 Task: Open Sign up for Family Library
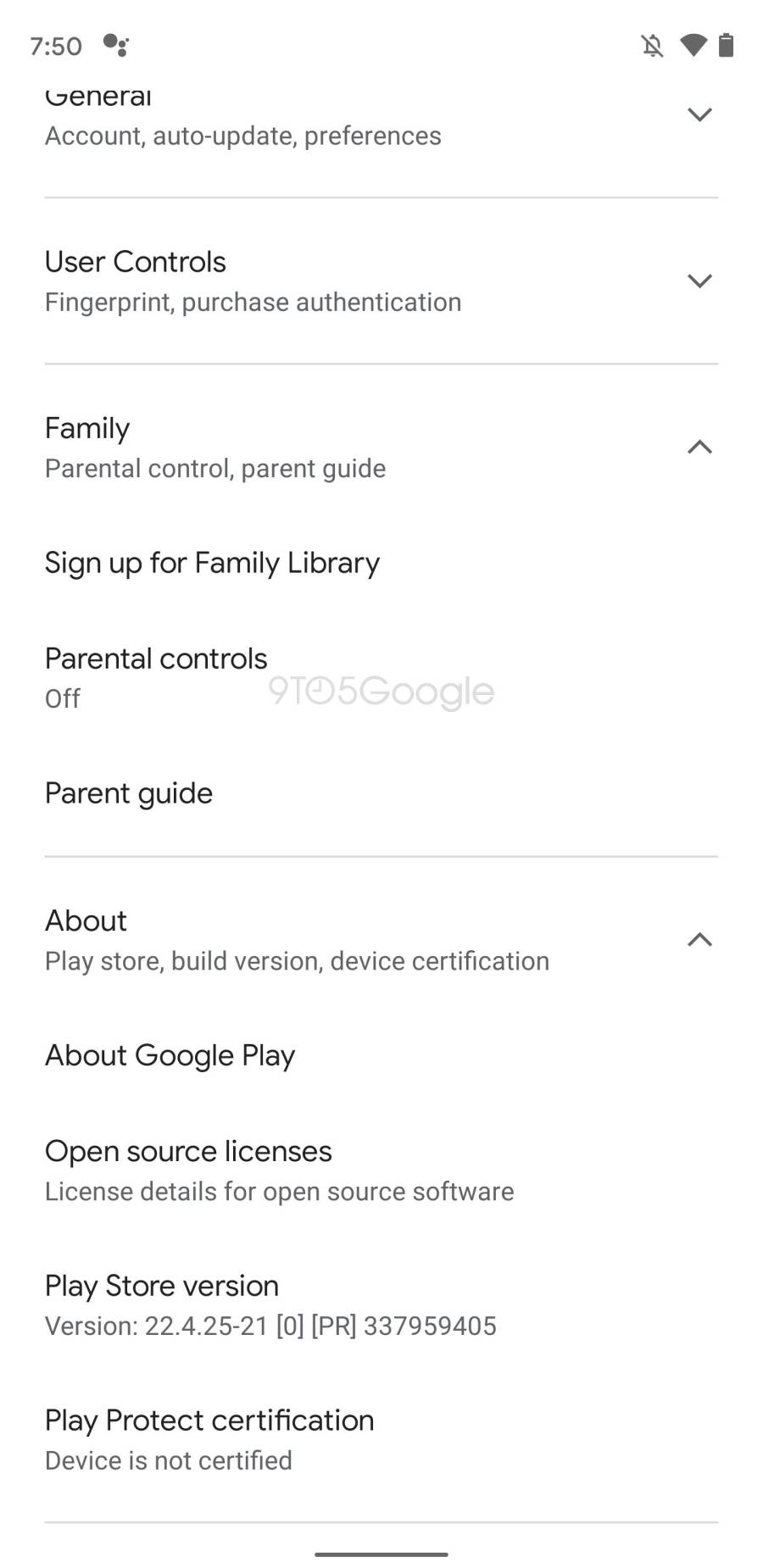[x=212, y=563]
